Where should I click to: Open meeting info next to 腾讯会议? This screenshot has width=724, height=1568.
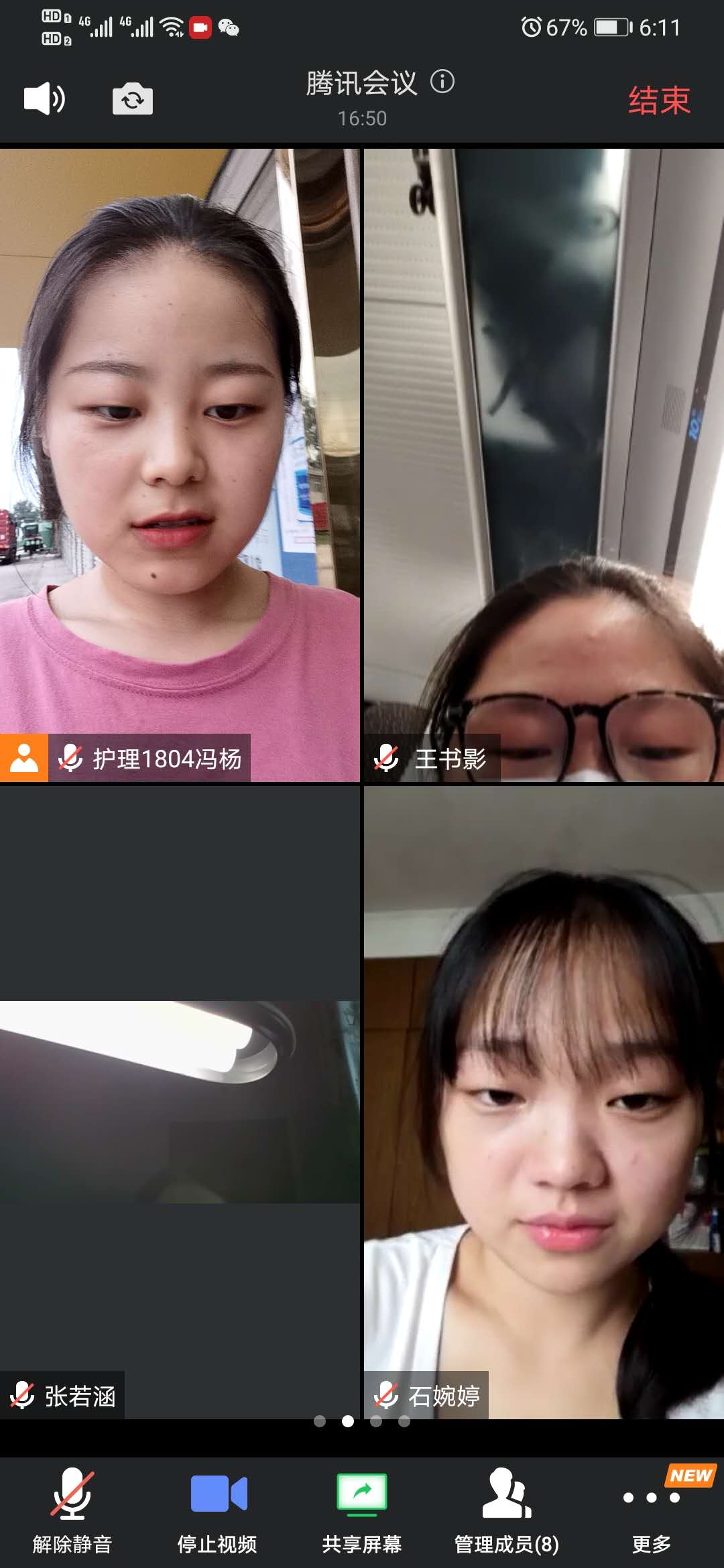click(442, 82)
